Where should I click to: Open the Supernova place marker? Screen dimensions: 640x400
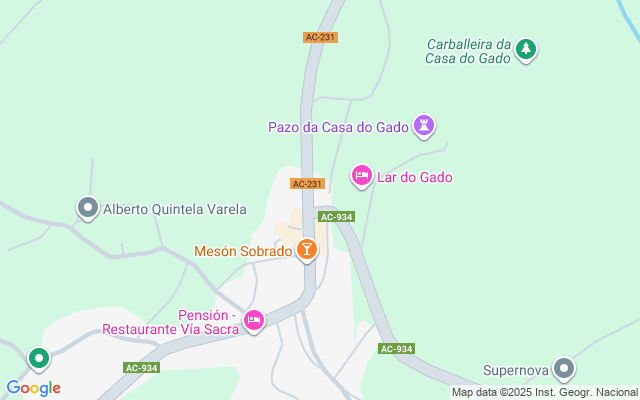point(564,368)
